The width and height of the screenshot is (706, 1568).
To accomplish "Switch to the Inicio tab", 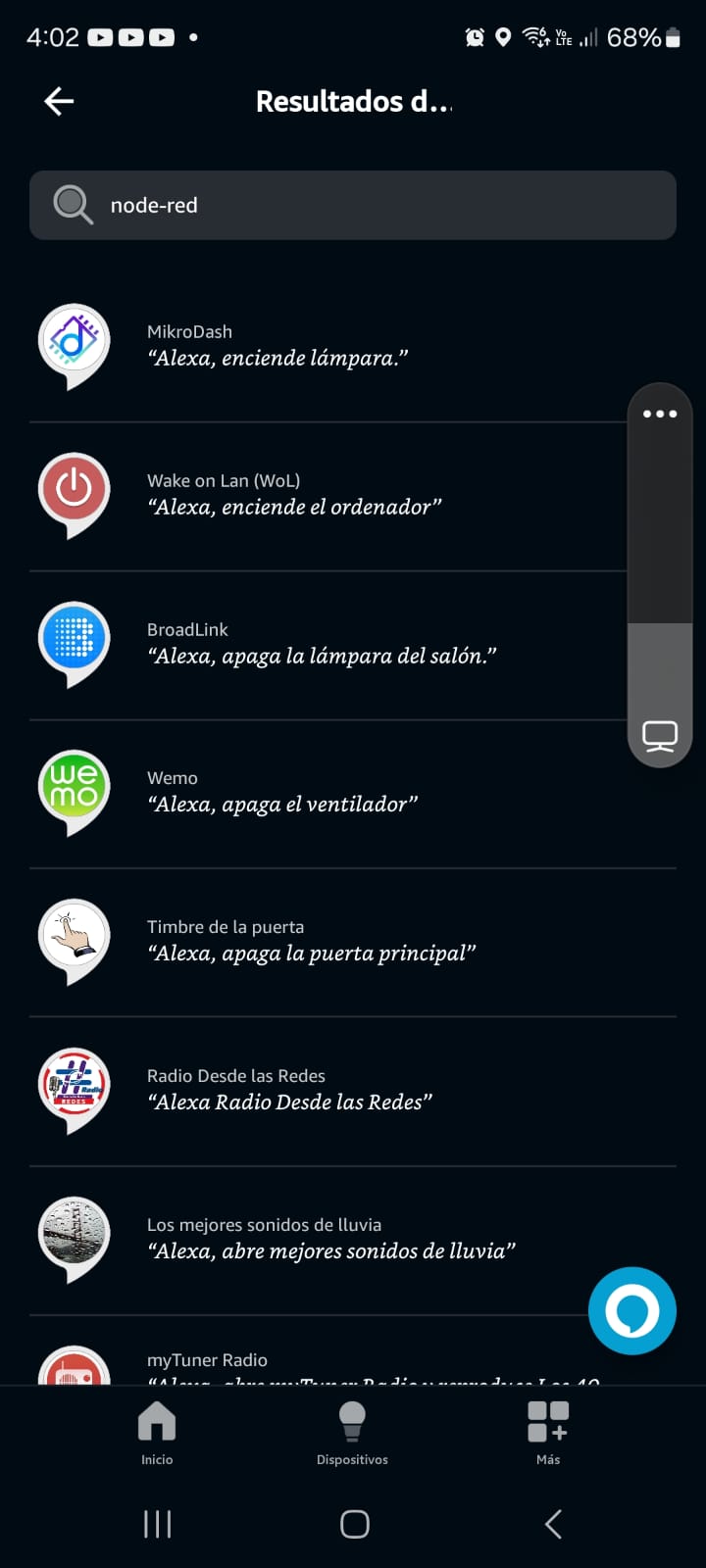I will tap(157, 1433).
